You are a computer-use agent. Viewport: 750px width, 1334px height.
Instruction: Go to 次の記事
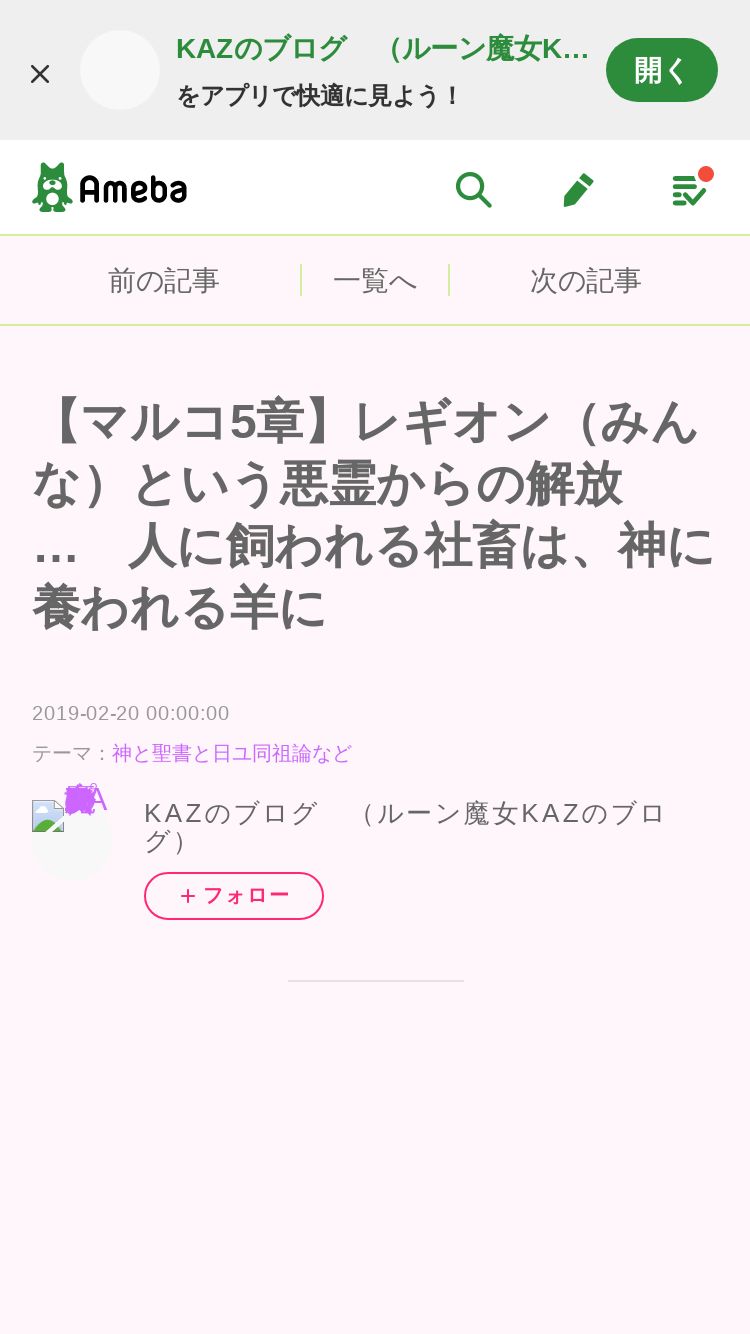point(586,280)
